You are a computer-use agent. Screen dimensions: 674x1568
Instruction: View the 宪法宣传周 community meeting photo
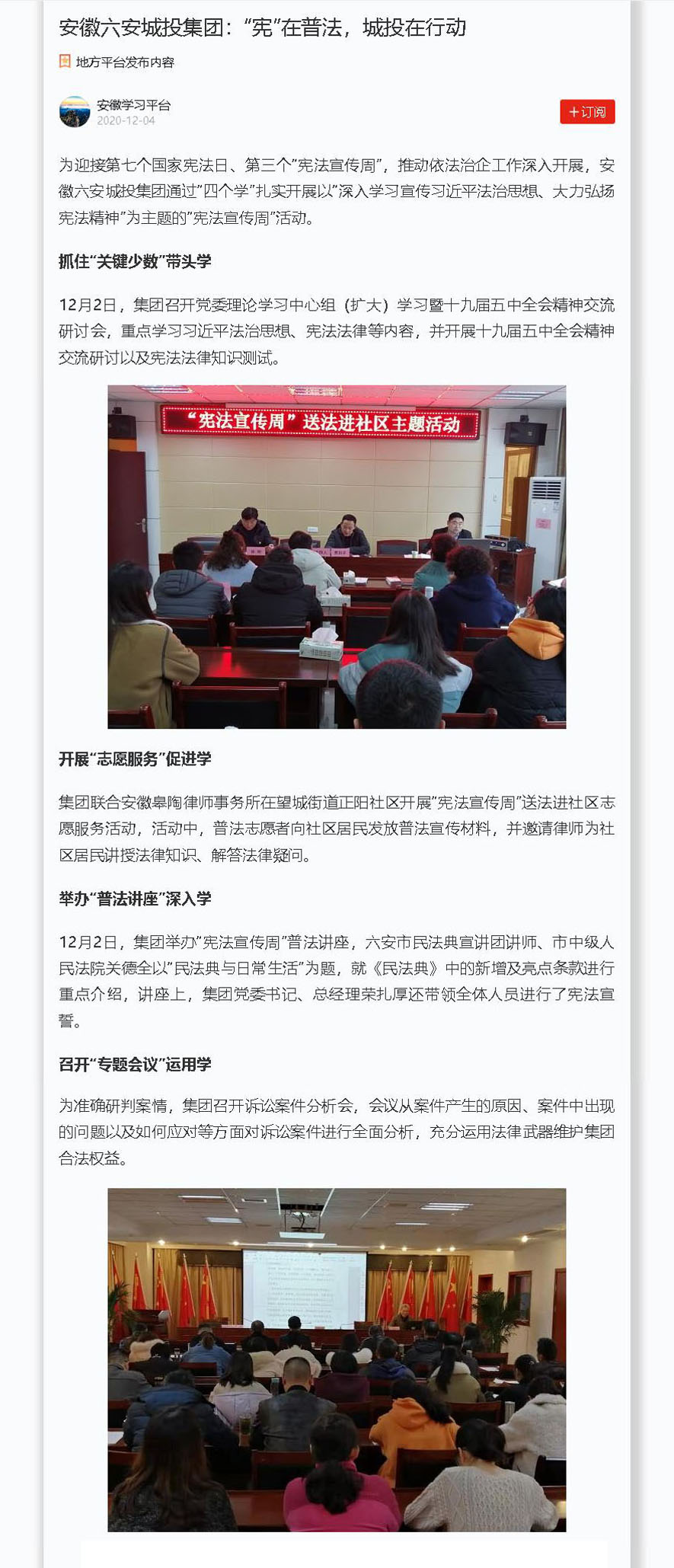click(337, 557)
